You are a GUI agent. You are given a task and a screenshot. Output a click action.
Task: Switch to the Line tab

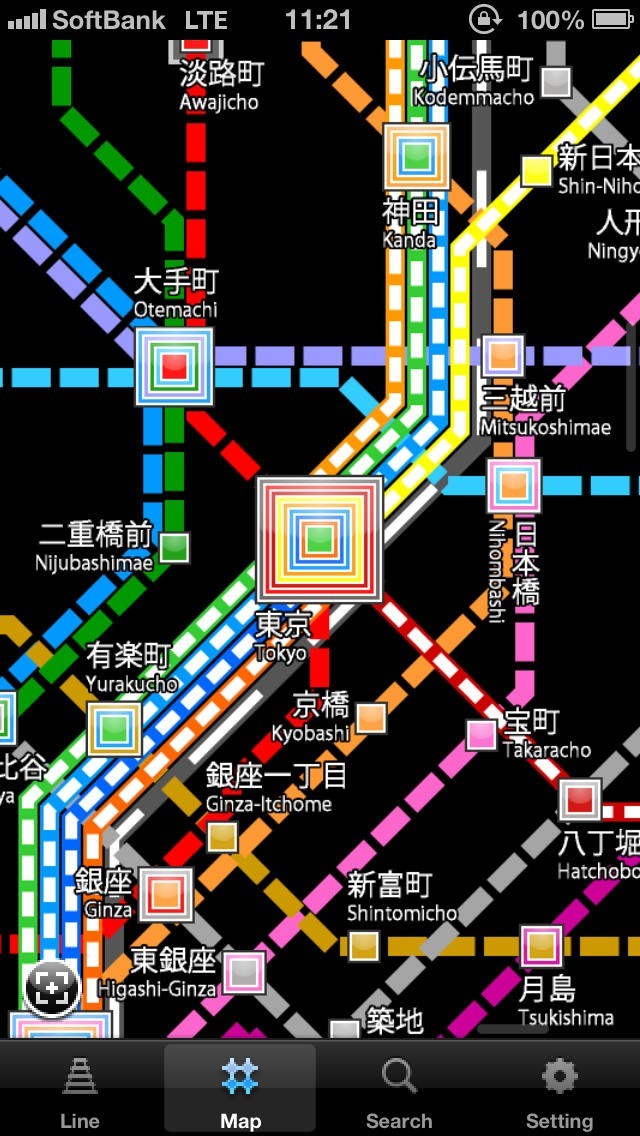click(x=80, y=1089)
